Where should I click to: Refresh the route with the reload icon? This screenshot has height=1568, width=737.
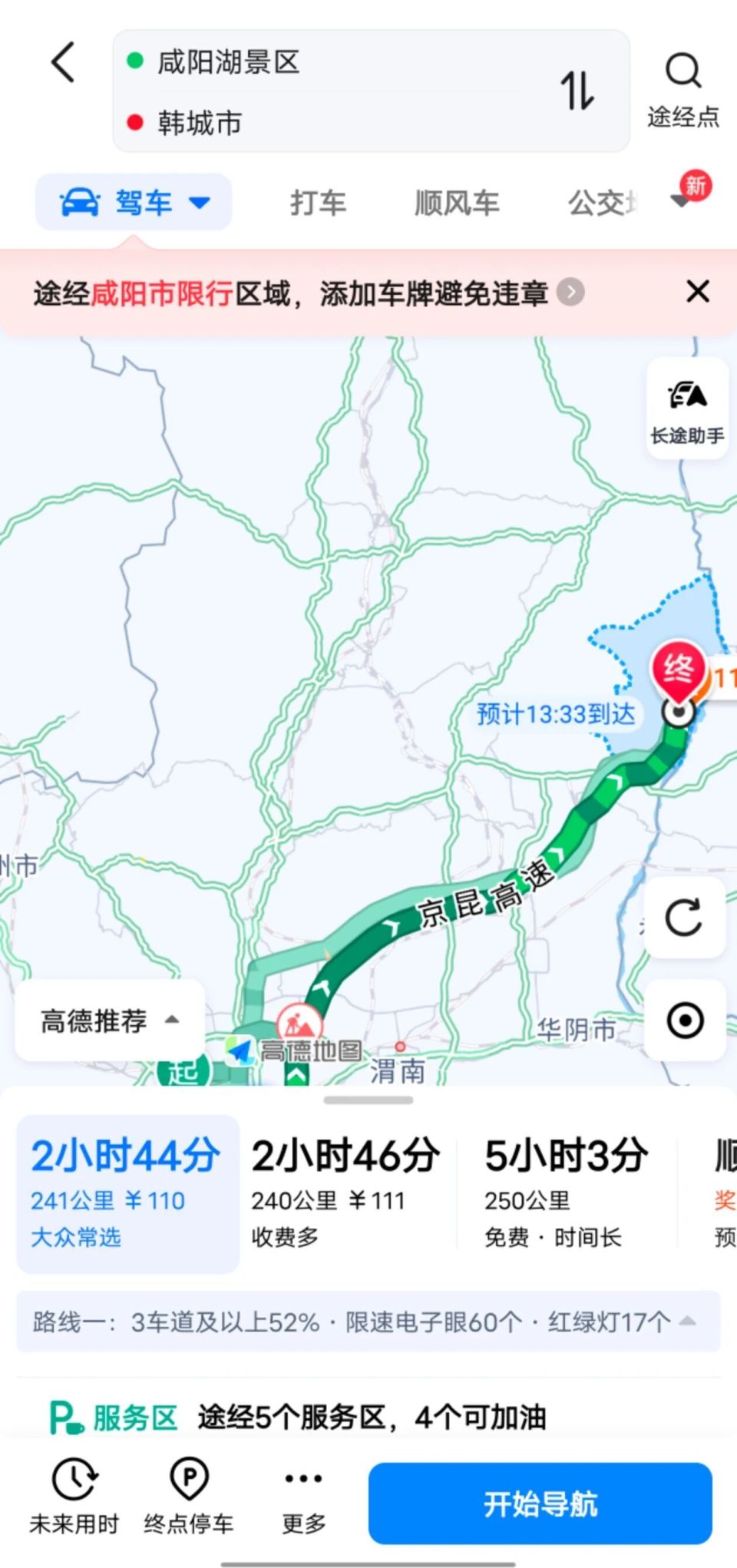click(686, 918)
